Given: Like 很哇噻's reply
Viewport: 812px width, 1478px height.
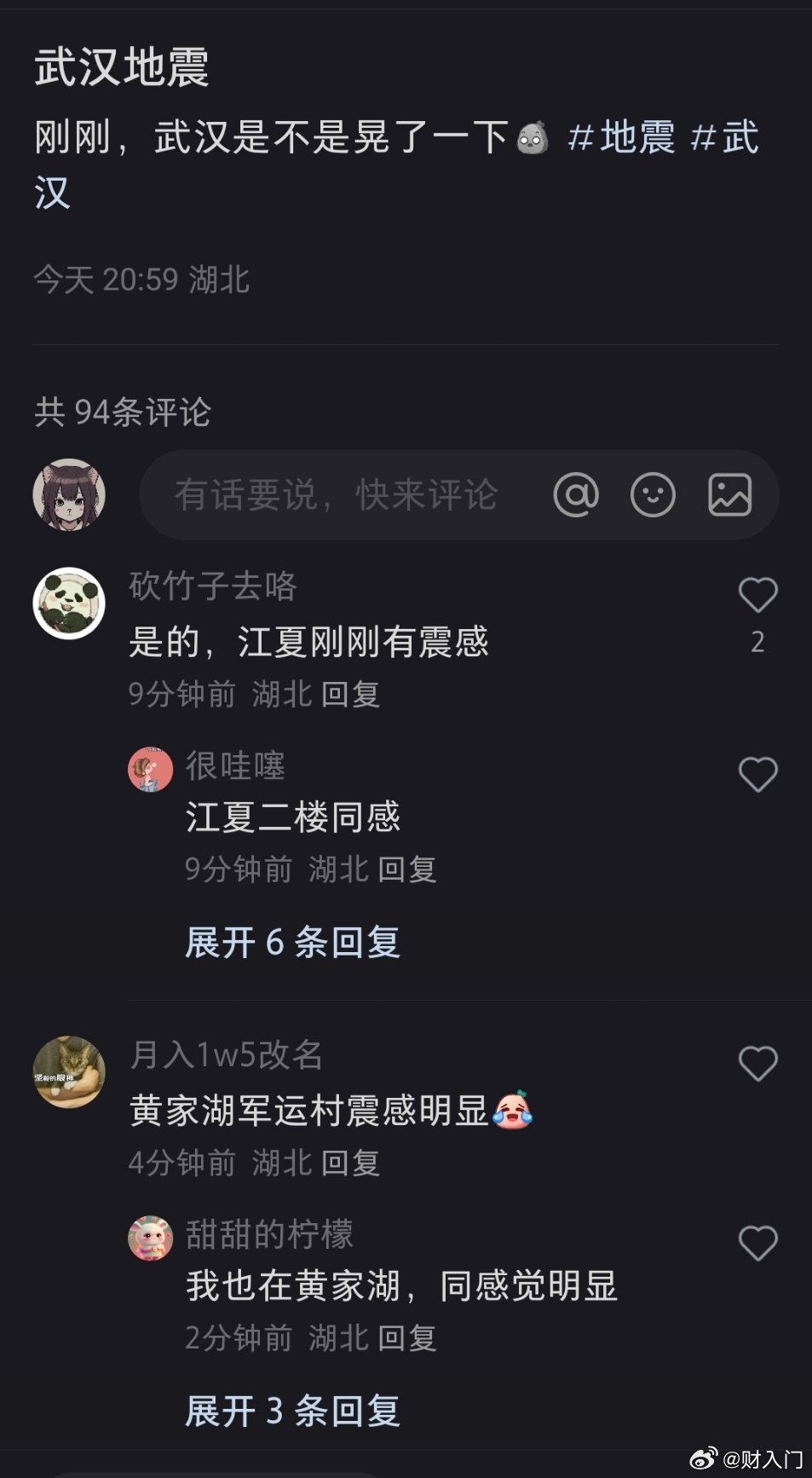Looking at the screenshot, I should point(757,775).
